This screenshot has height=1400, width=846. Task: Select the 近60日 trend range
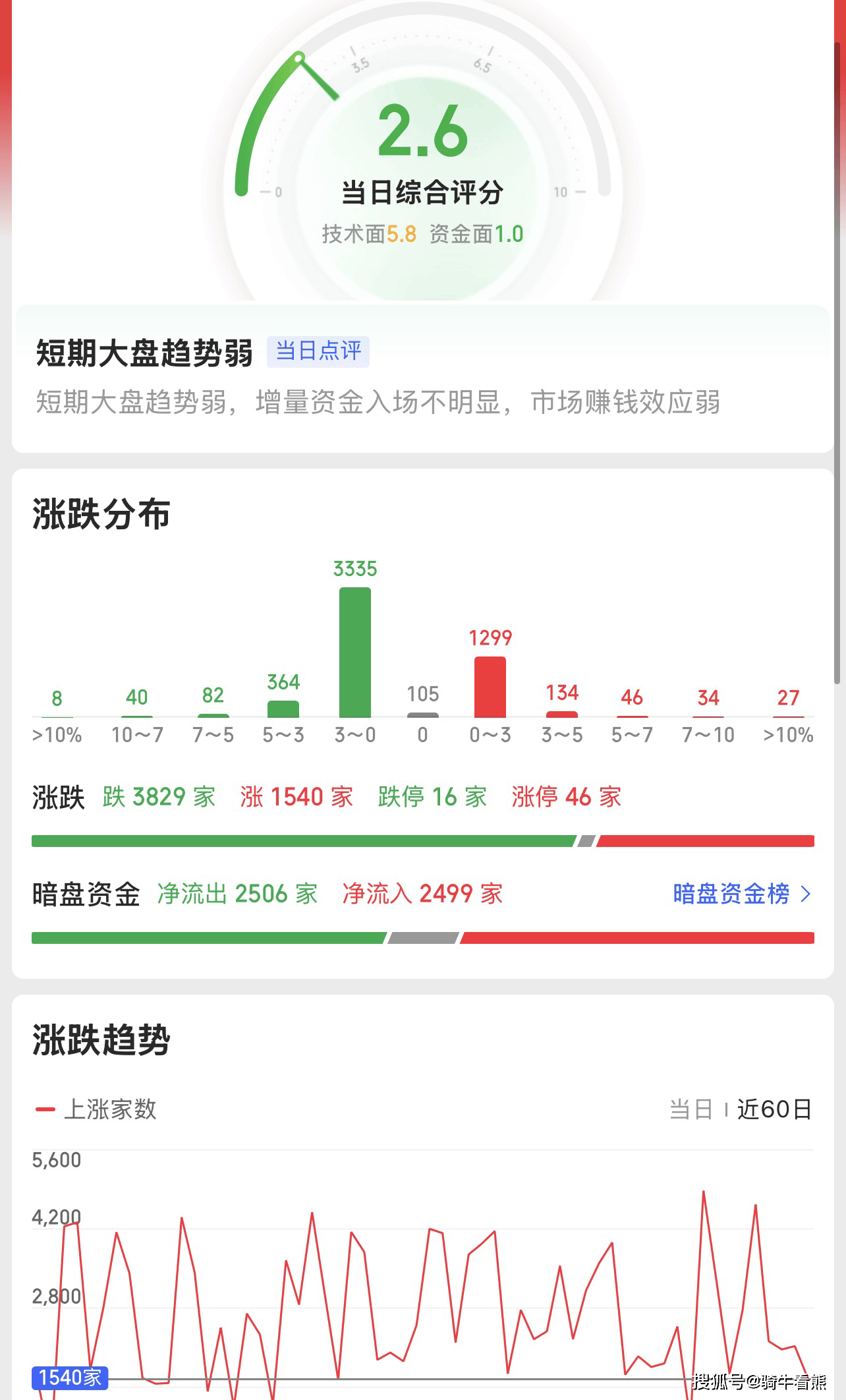[x=774, y=1109]
